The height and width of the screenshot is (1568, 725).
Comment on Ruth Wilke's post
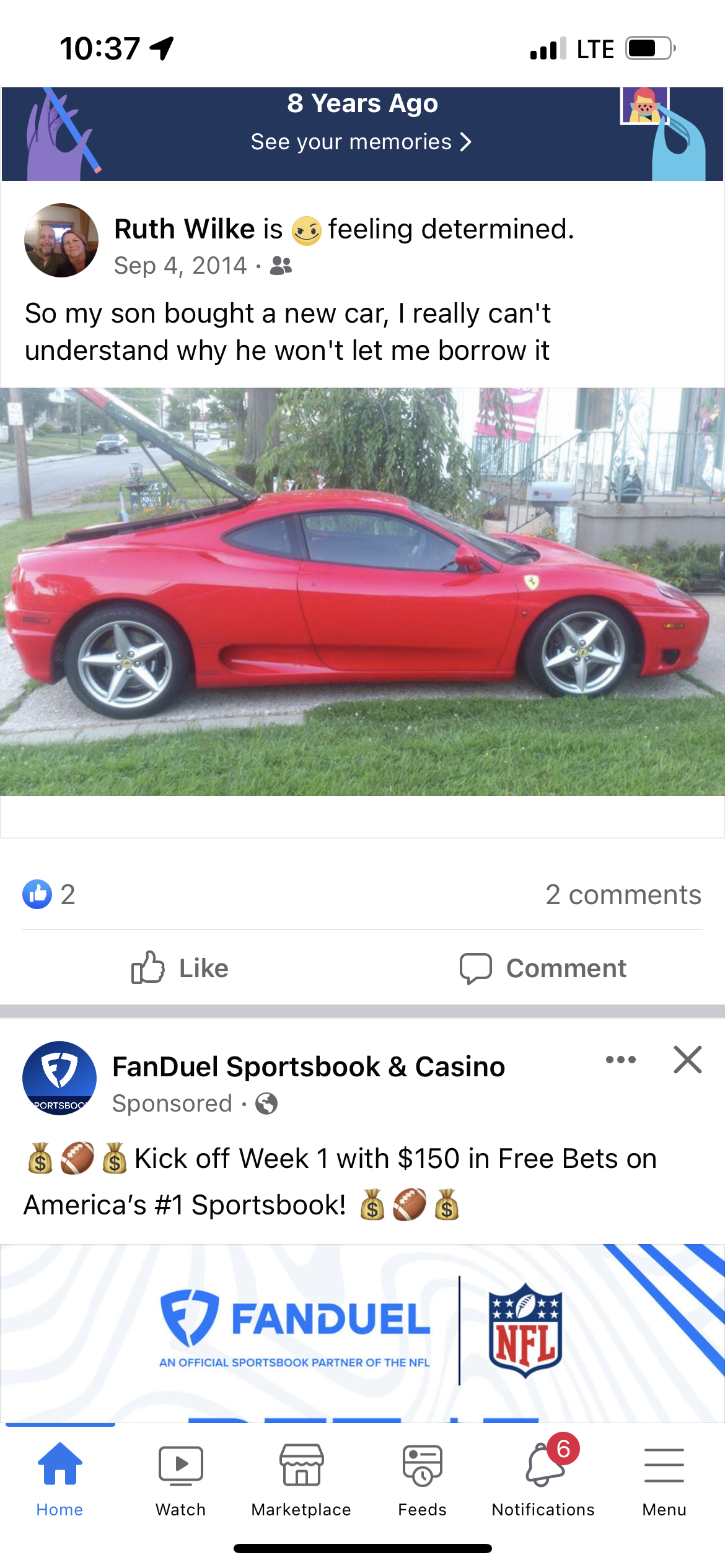click(543, 968)
